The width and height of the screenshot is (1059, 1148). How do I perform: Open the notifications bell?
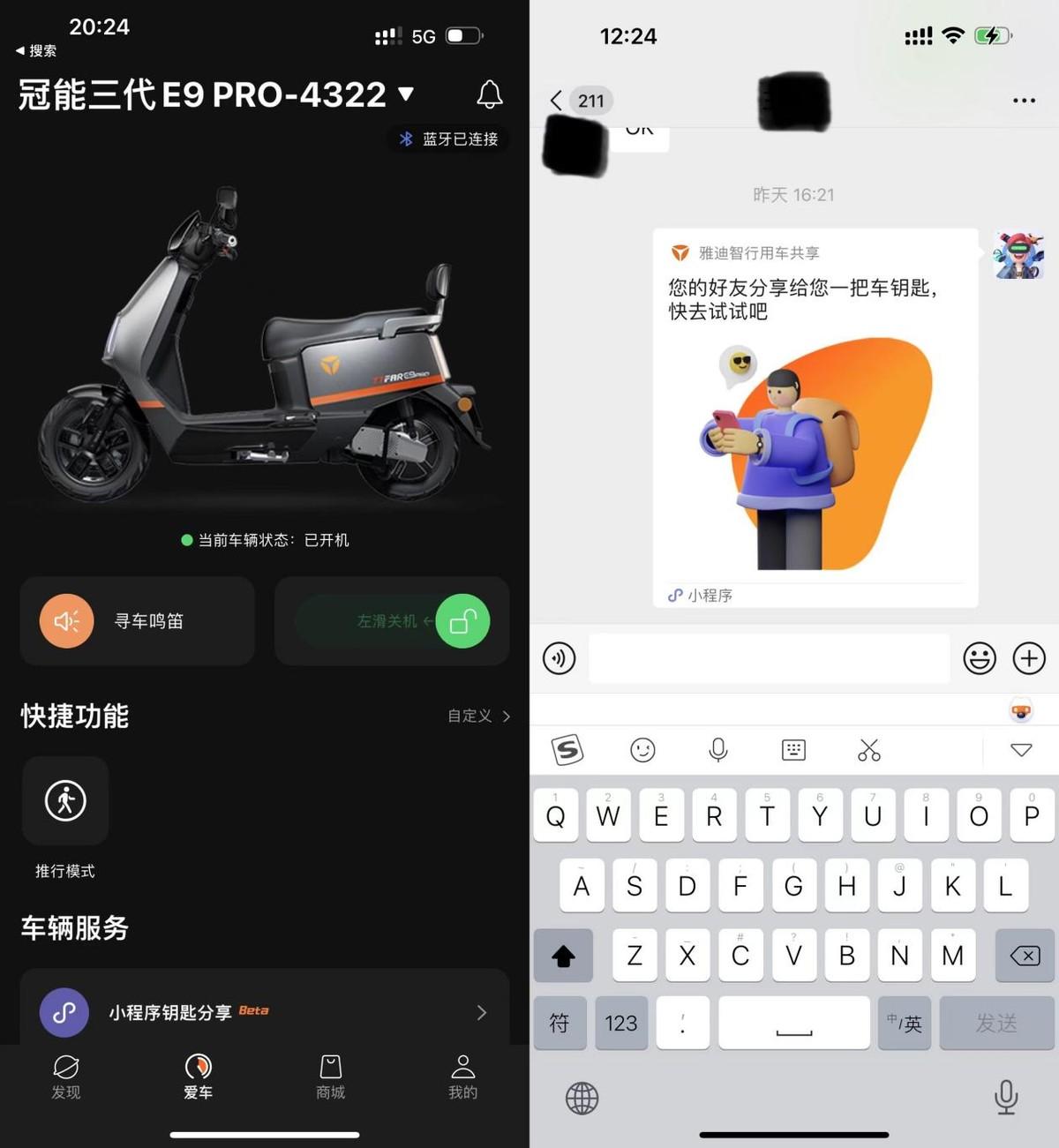click(490, 94)
